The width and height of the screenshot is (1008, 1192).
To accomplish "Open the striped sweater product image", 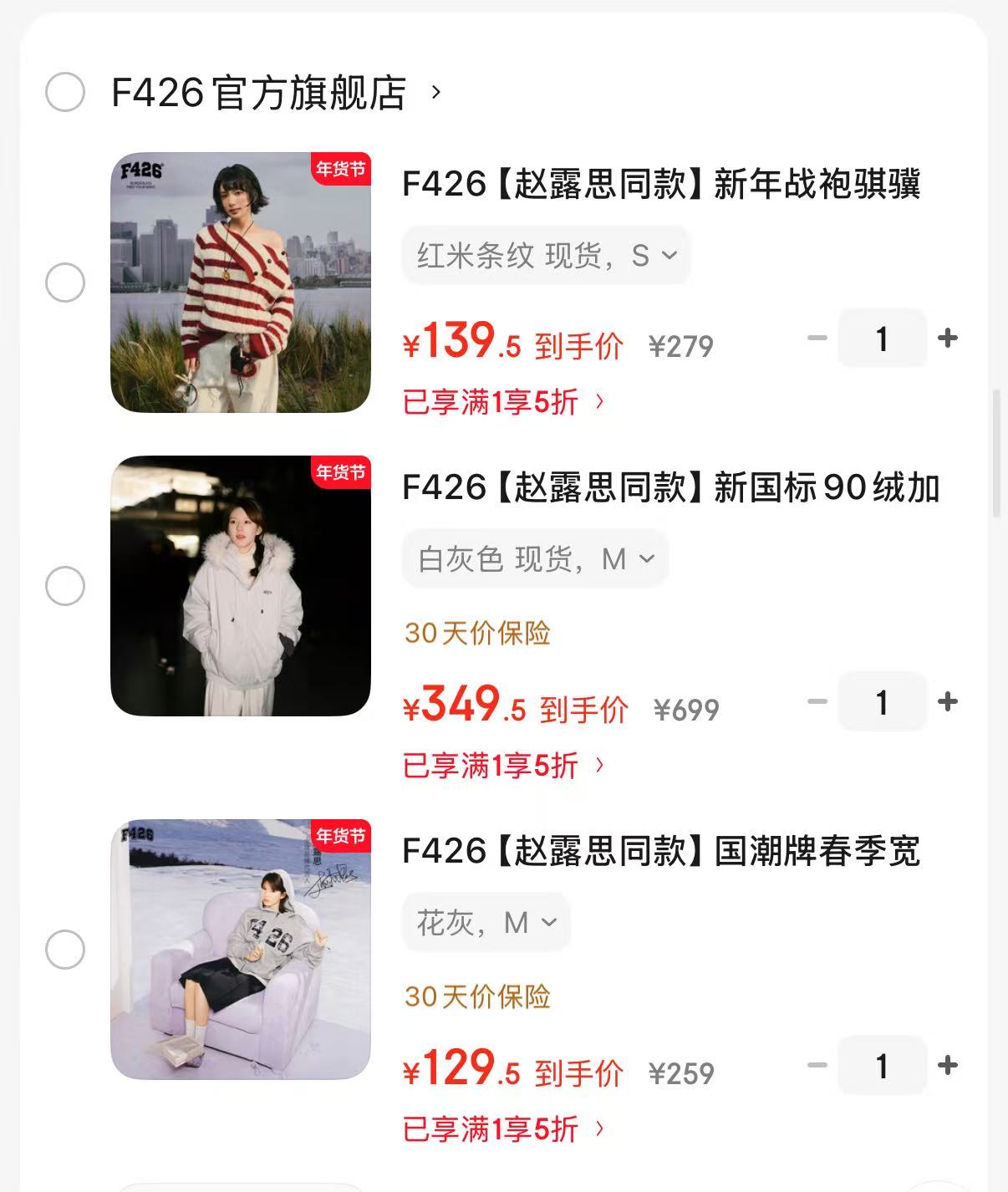I will [x=241, y=283].
